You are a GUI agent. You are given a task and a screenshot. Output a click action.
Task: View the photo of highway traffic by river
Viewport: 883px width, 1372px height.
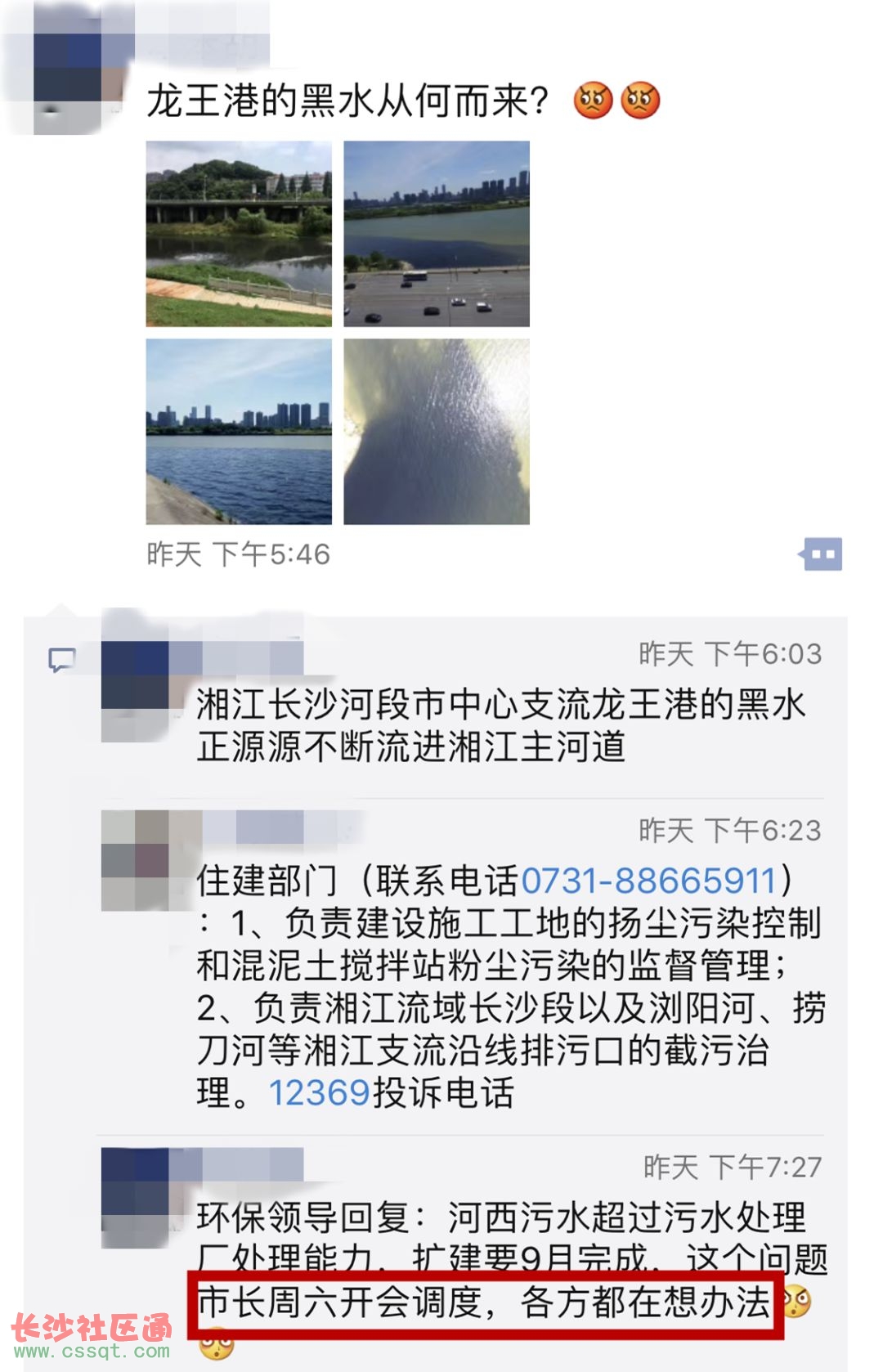pos(436,234)
